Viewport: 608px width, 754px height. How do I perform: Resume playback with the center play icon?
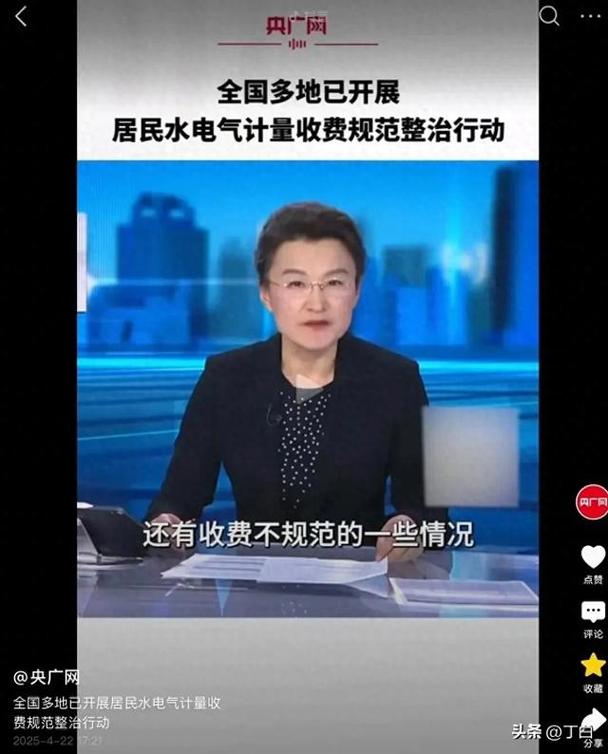pyautogui.click(x=308, y=390)
